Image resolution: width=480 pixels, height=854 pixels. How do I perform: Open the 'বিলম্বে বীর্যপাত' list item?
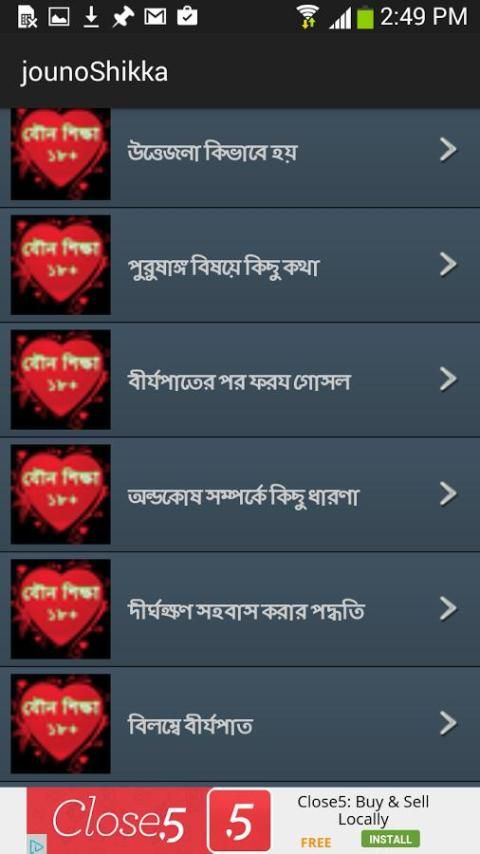(240, 724)
